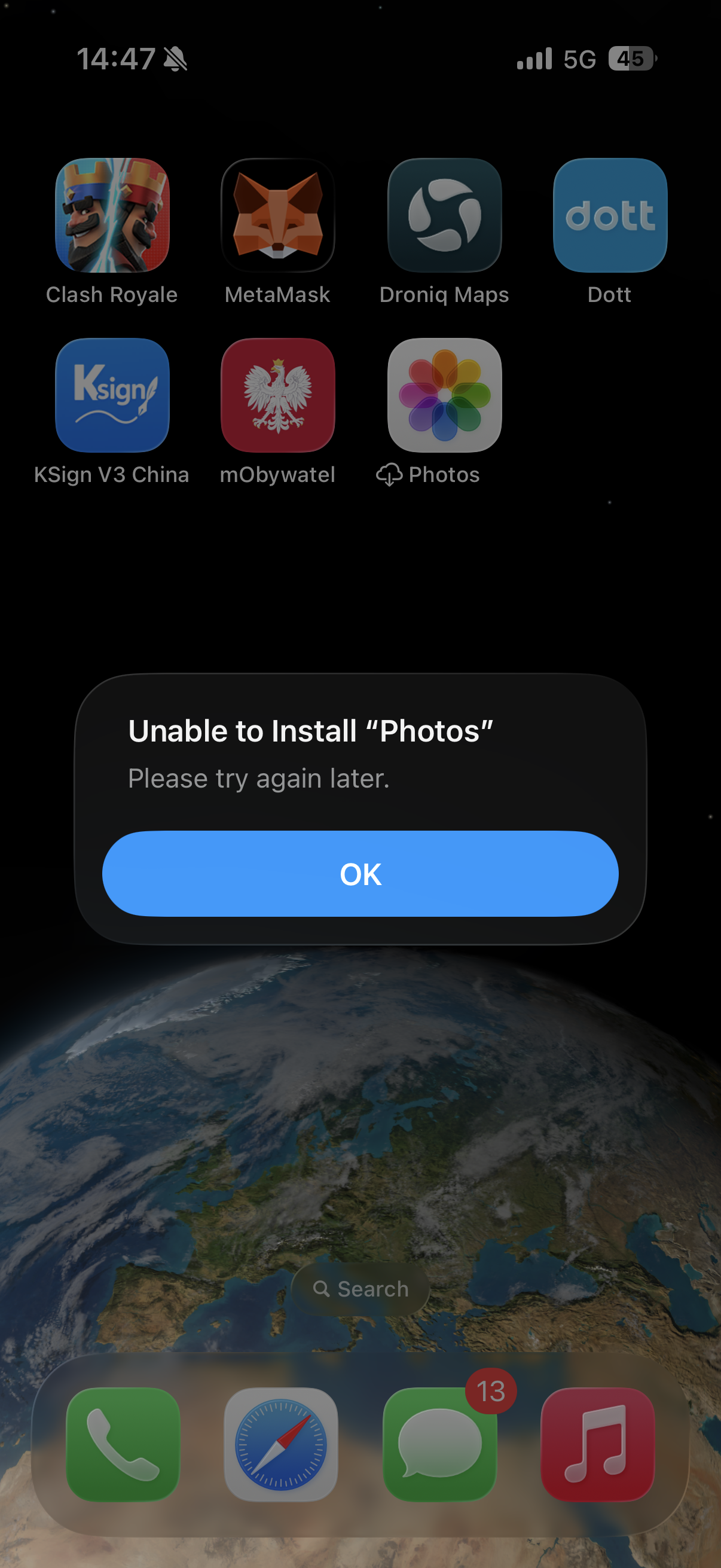The width and height of the screenshot is (721, 1568).
Task: Open KSign V3 China
Action: click(112, 395)
